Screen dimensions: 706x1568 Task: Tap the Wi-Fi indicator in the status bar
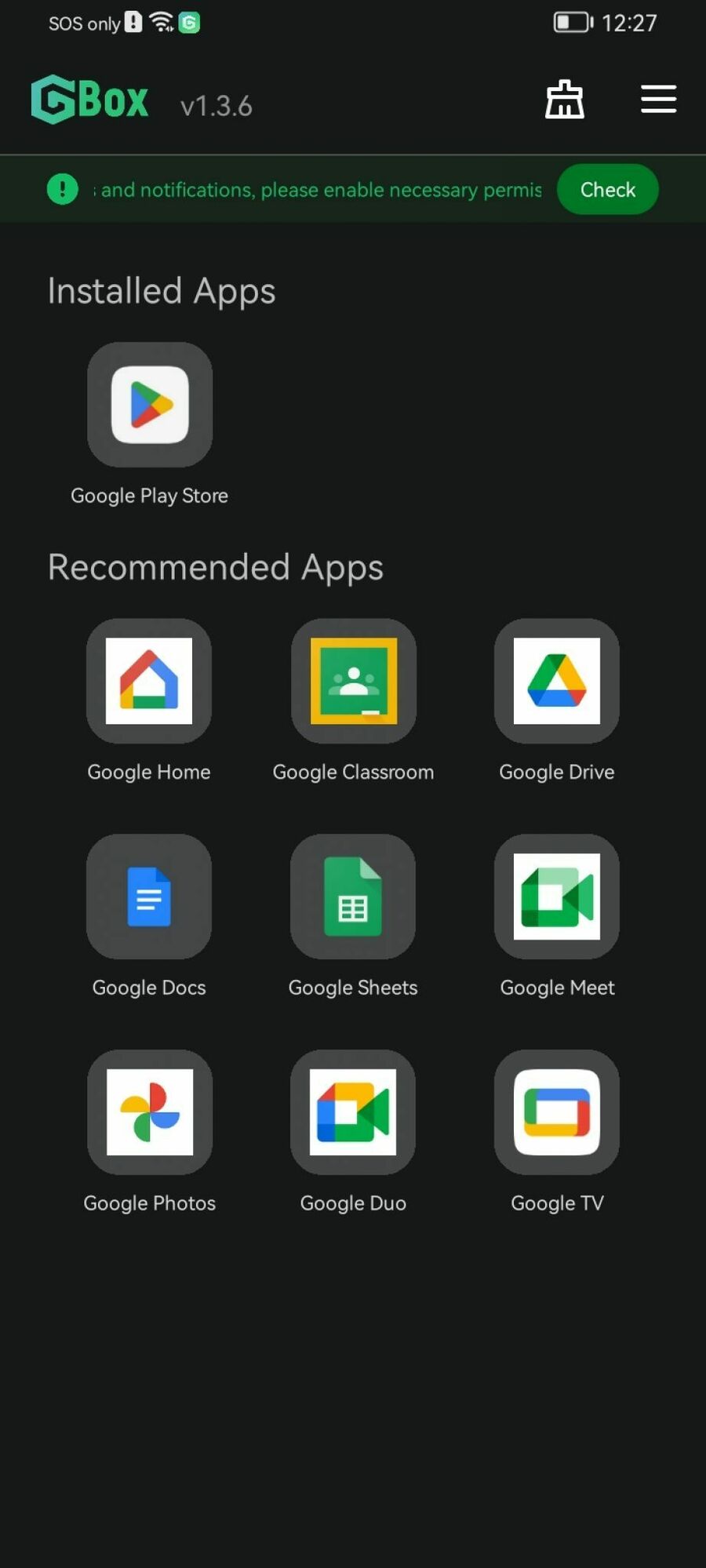pos(161,22)
